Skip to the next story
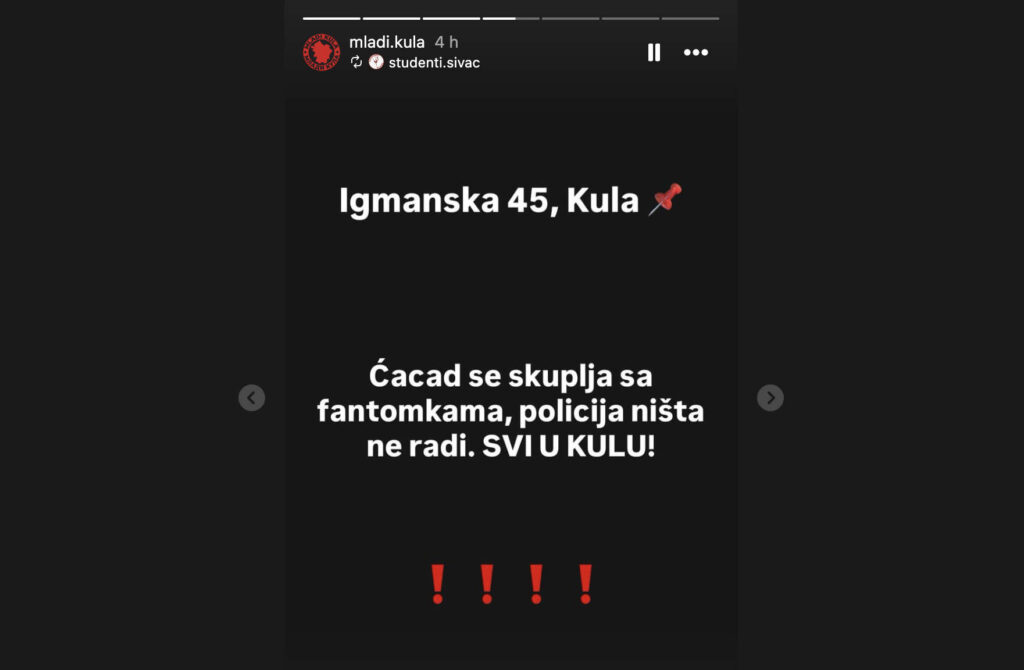 (x=770, y=398)
